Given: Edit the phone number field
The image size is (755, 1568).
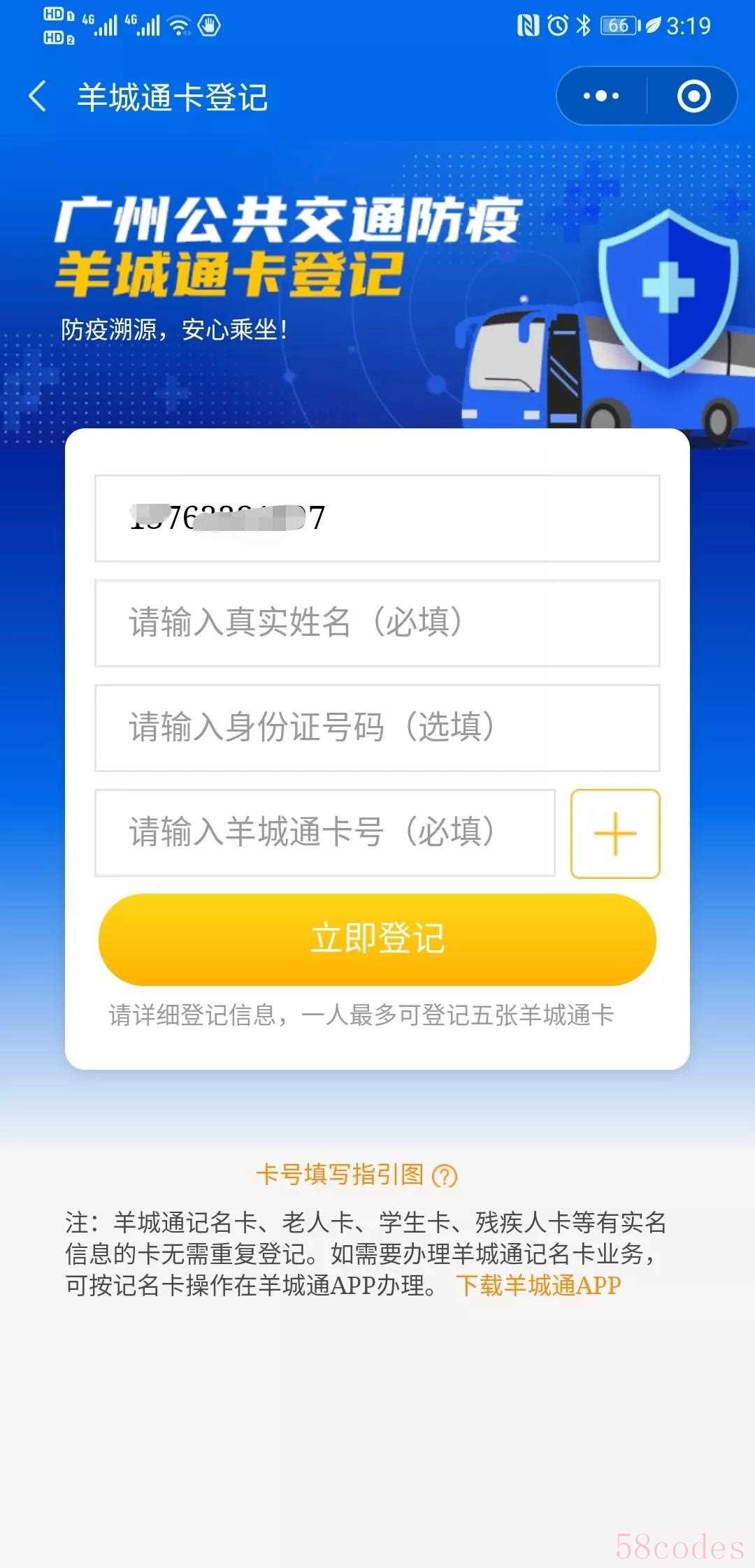Looking at the screenshot, I should click(x=377, y=518).
